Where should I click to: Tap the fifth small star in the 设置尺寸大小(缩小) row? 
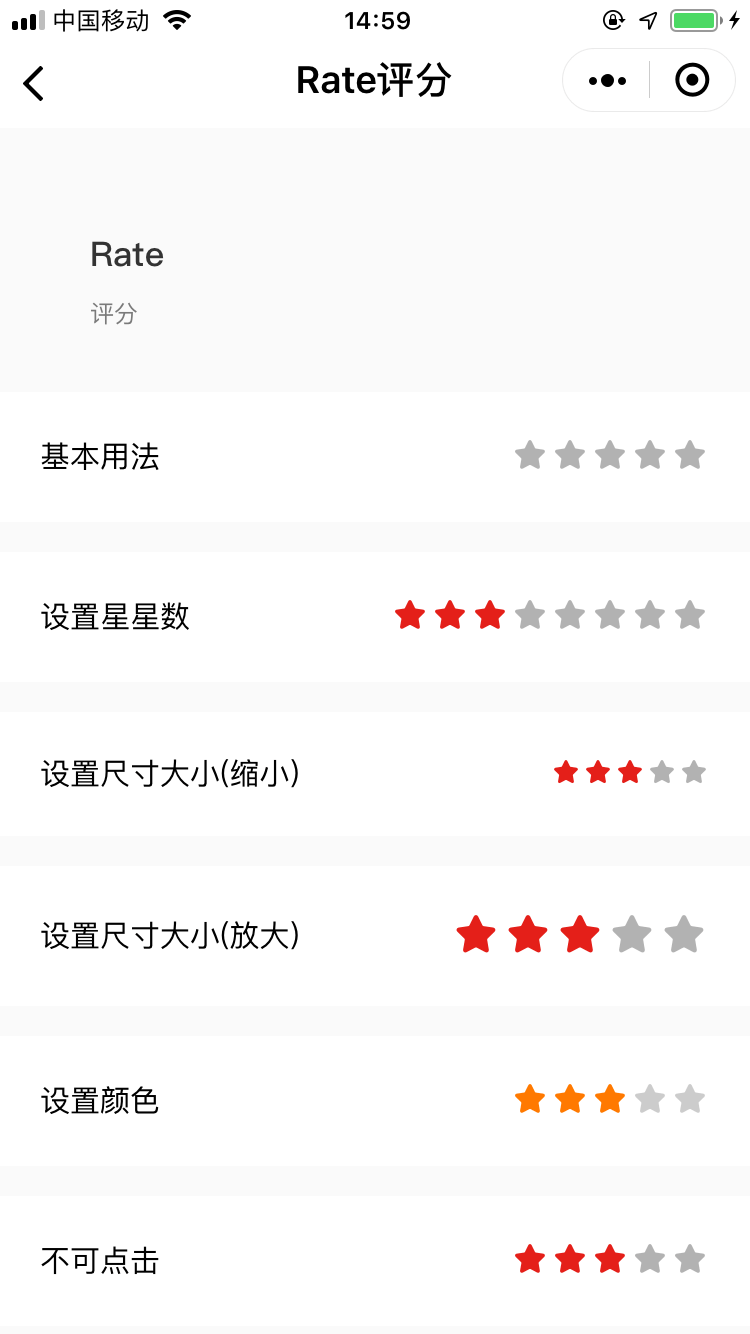click(x=694, y=772)
